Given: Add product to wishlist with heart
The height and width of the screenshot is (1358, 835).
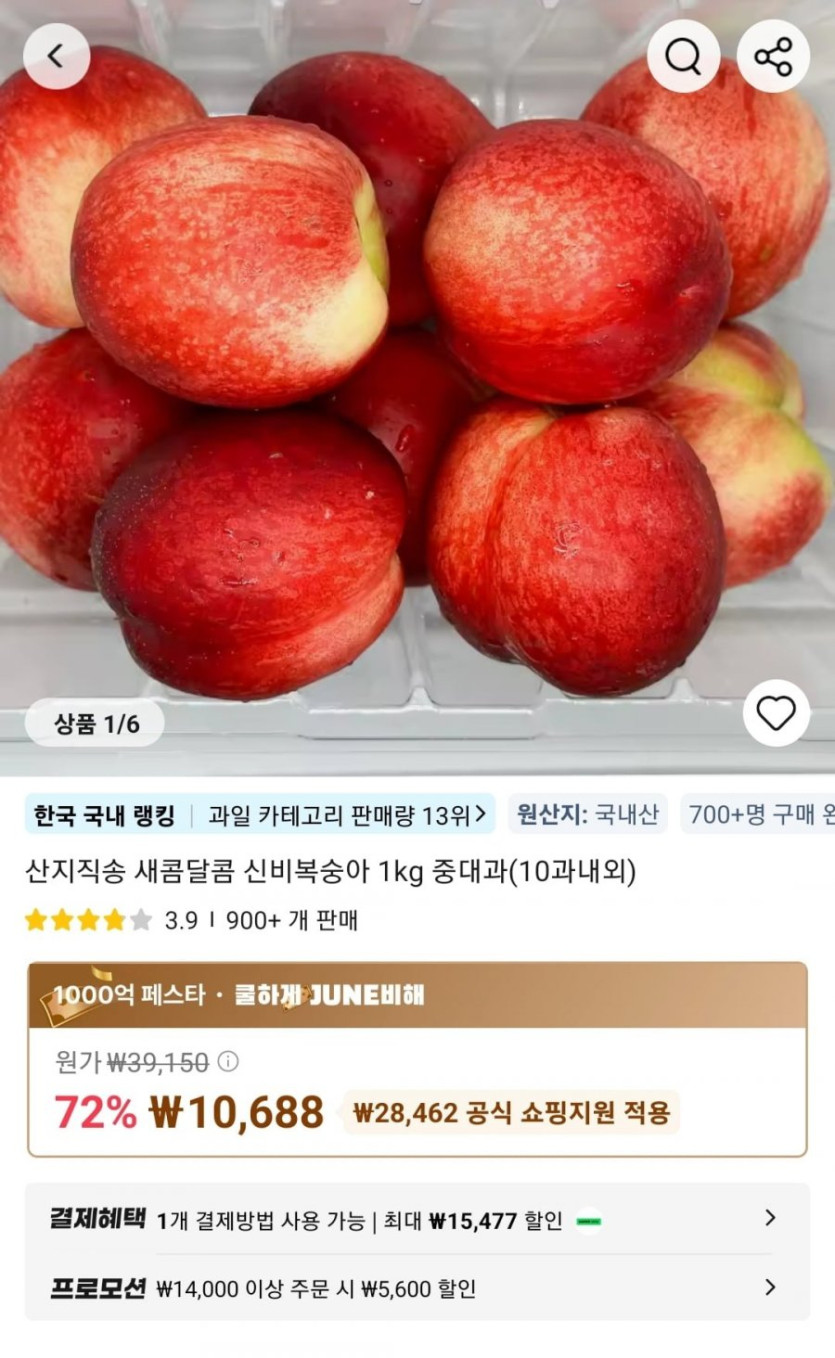Looking at the screenshot, I should pos(776,713).
